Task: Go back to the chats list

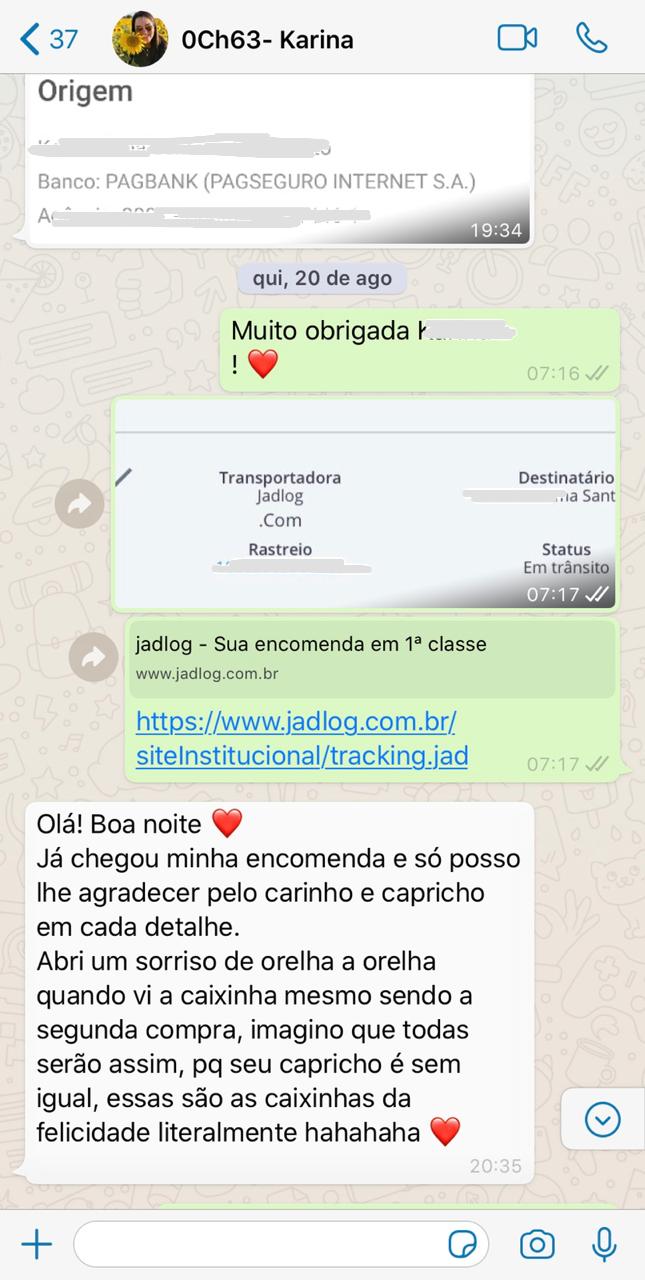Action: point(48,39)
